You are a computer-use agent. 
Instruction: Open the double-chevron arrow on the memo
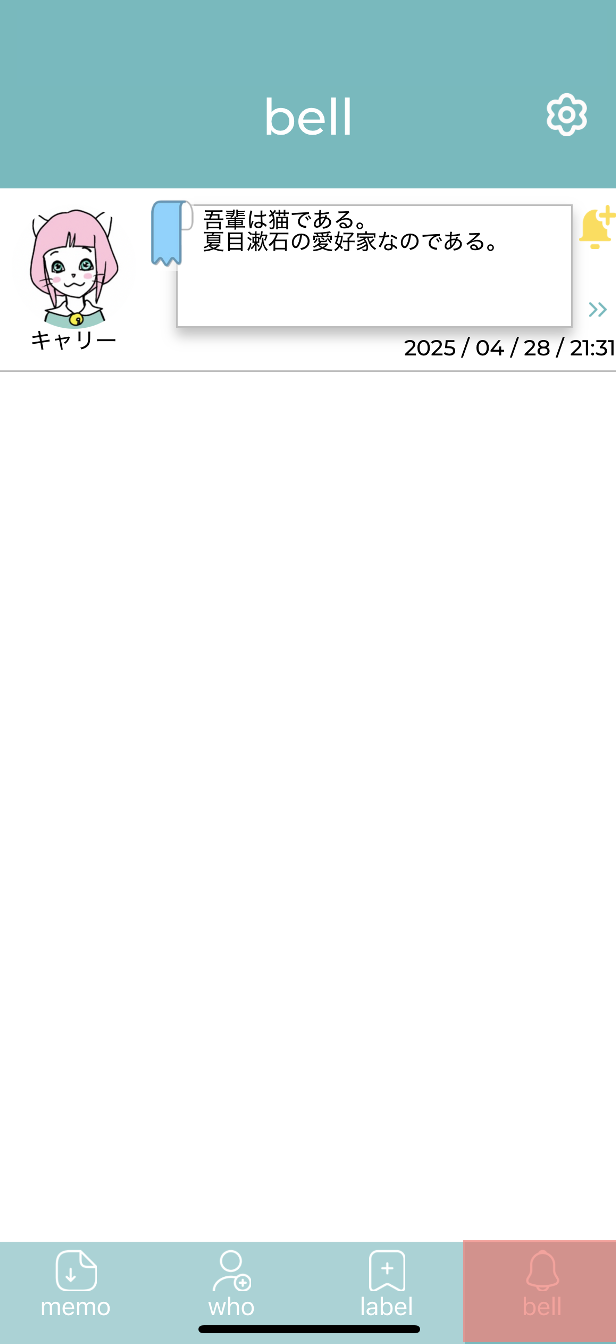click(598, 310)
